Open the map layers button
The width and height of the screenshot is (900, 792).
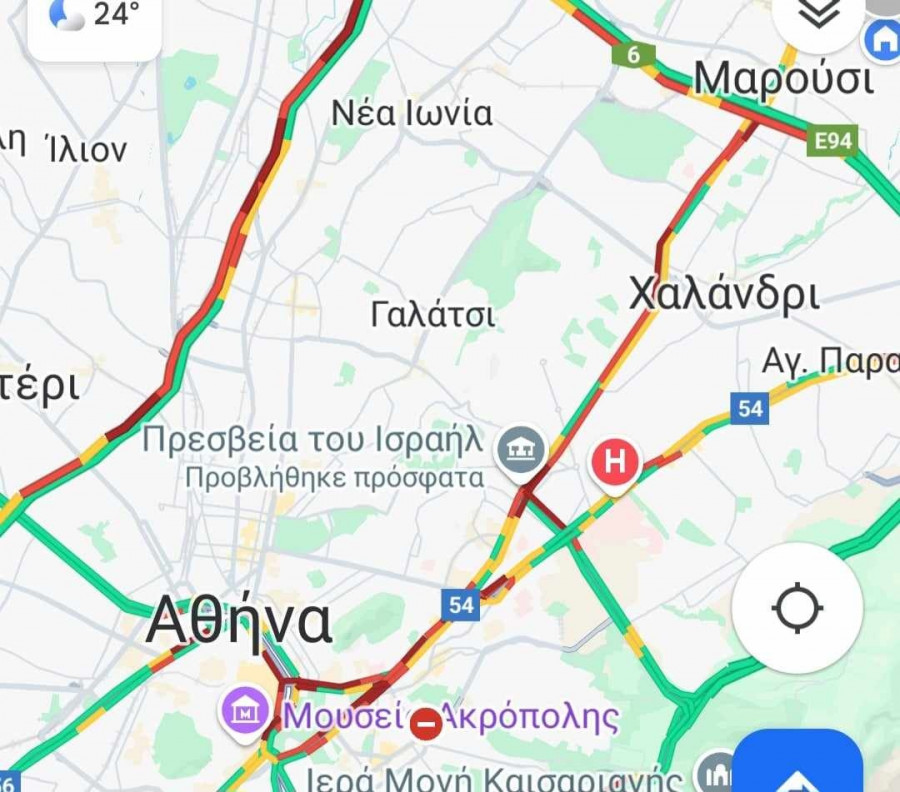click(x=818, y=14)
